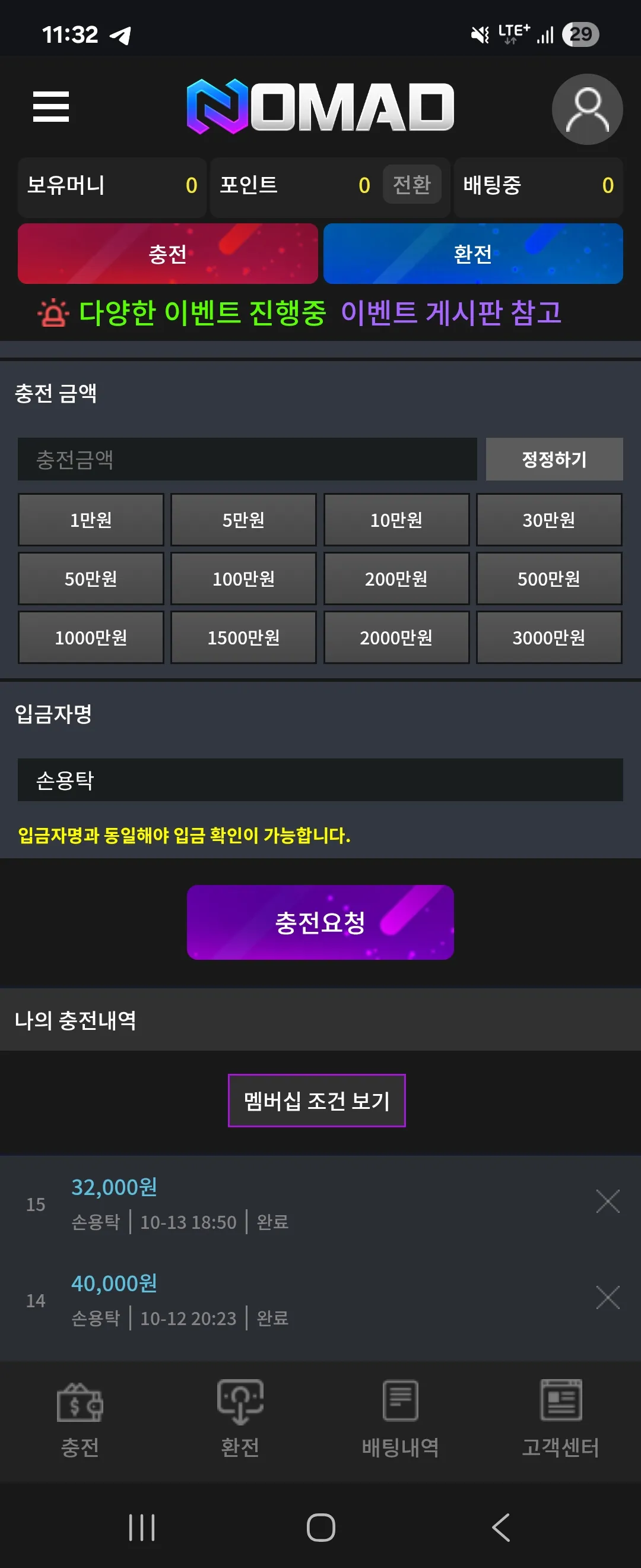Go back with the system back button

click(500, 1527)
